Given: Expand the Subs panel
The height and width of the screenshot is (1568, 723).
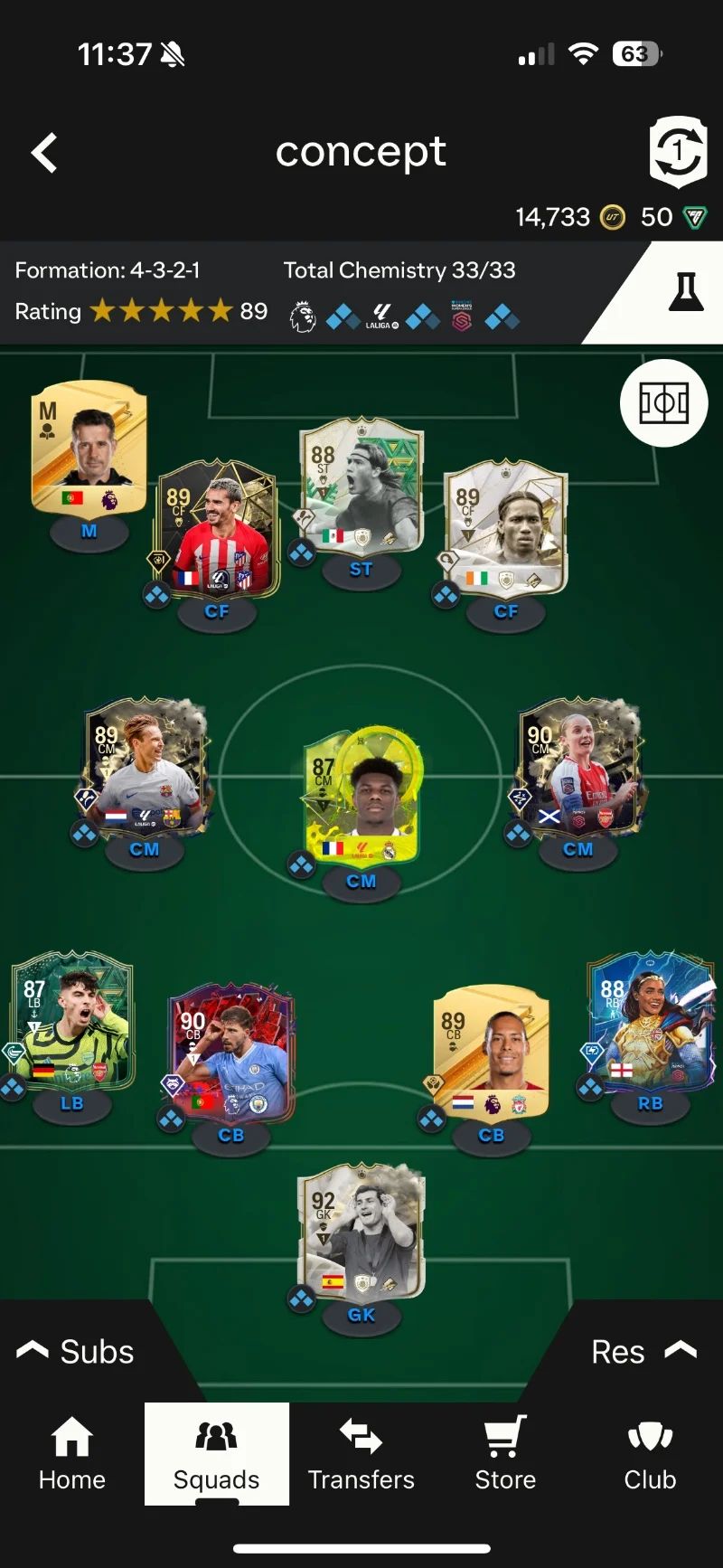Looking at the screenshot, I should [x=76, y=1352].
